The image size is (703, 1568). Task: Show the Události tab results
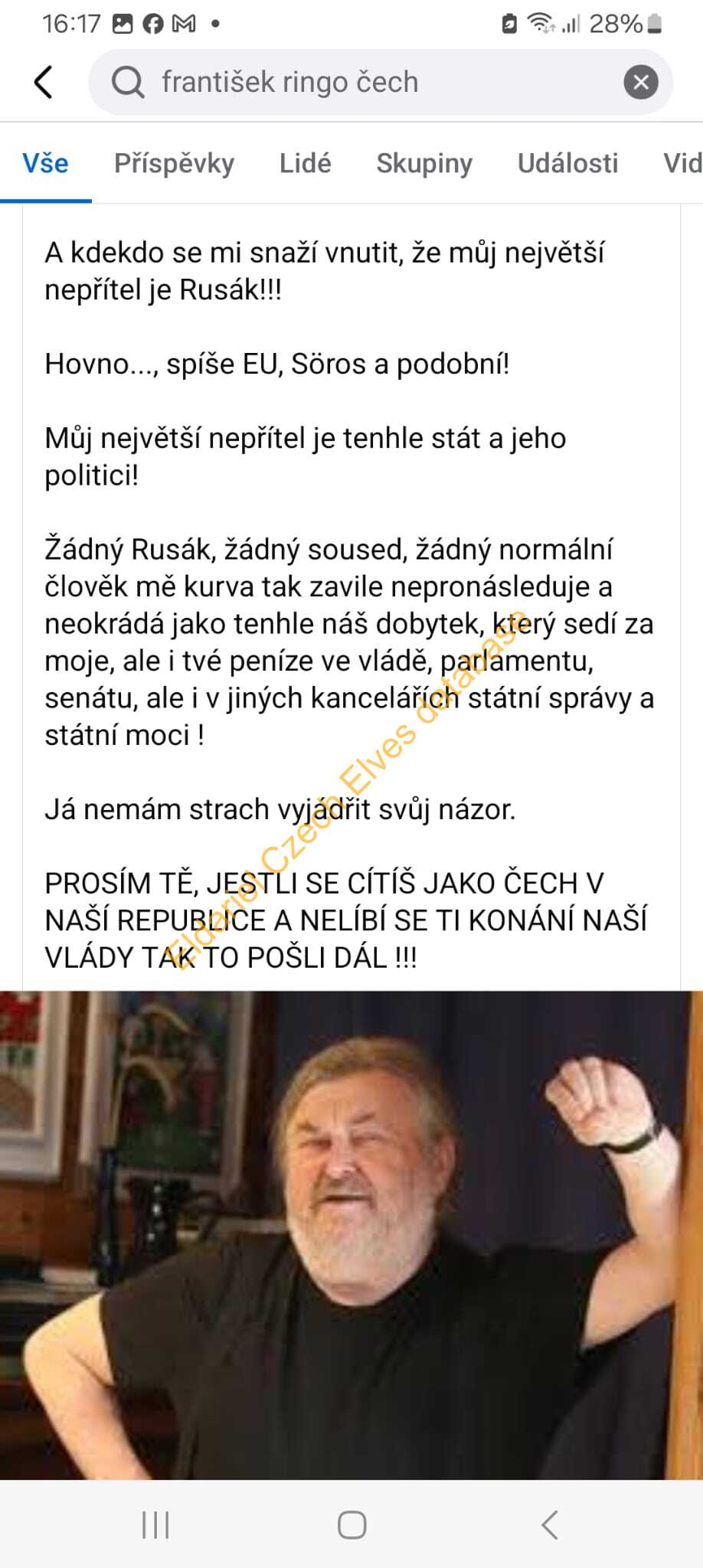pyautogui.click(x=567, y=163)
